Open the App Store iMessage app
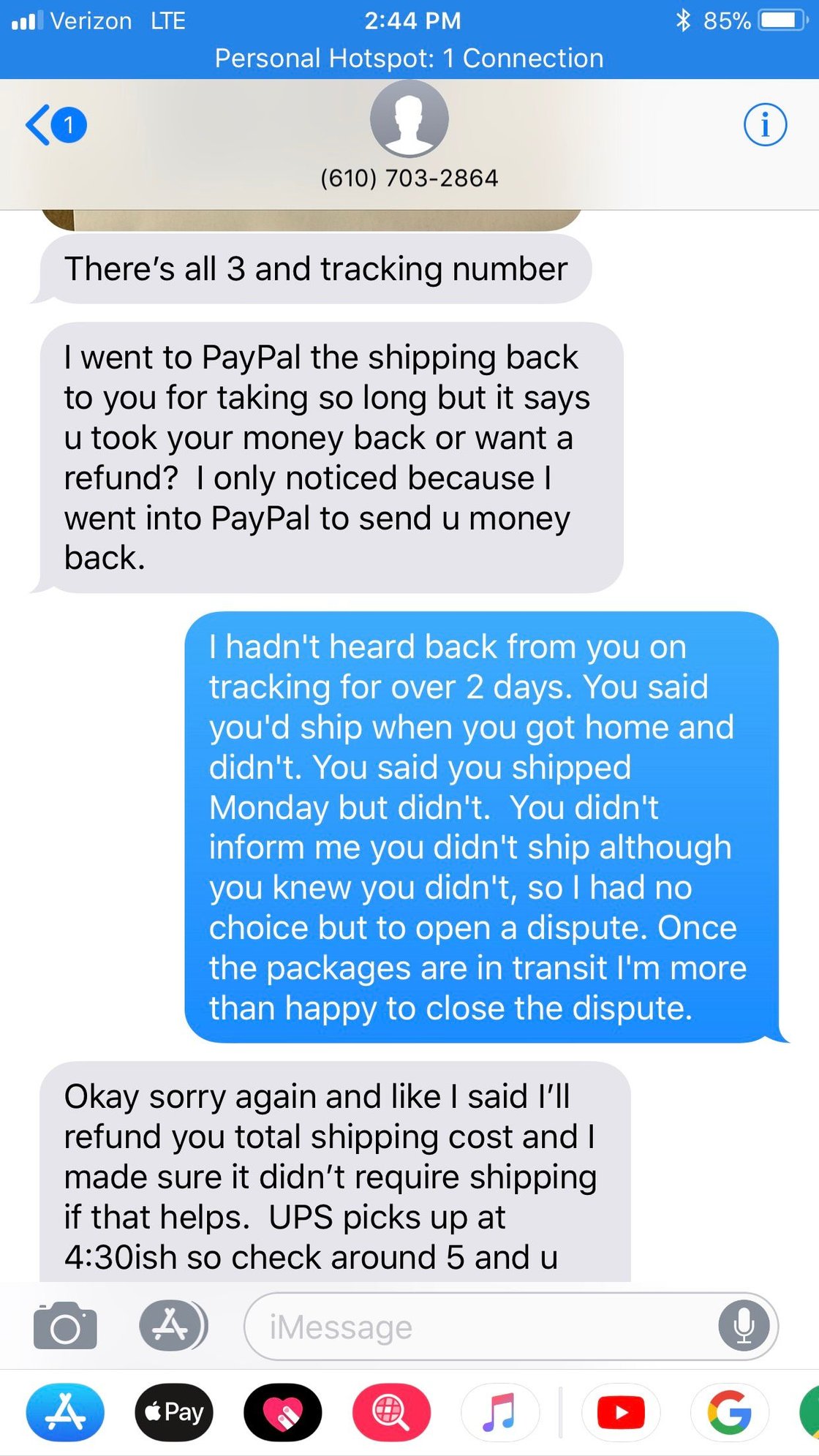819x1456 pixels. point(65,1412)
